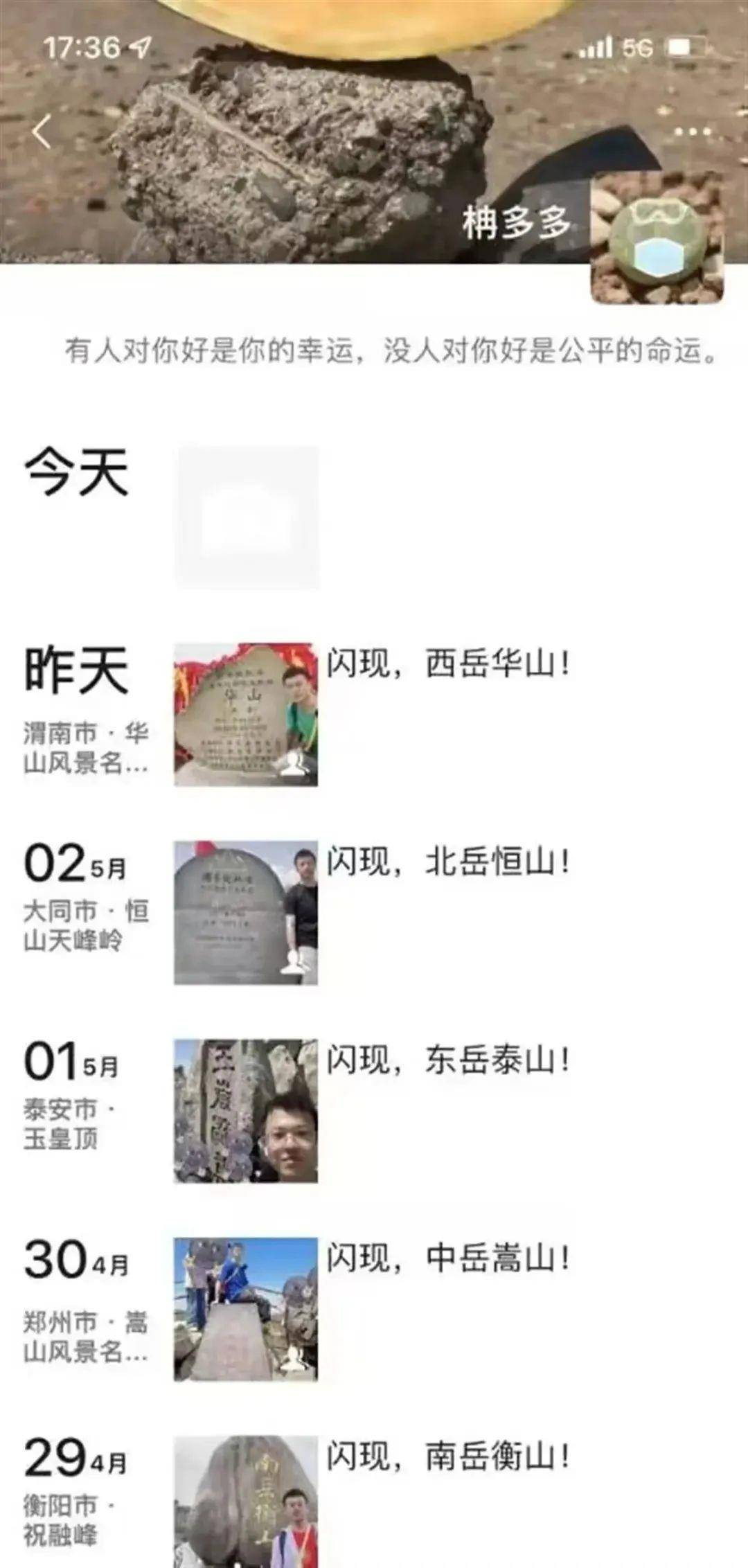Open the three-dot overflow menu
Image resolution: width=748 pixels, height=1568 pixels.
pyautogui.click(x=692, y=132)
